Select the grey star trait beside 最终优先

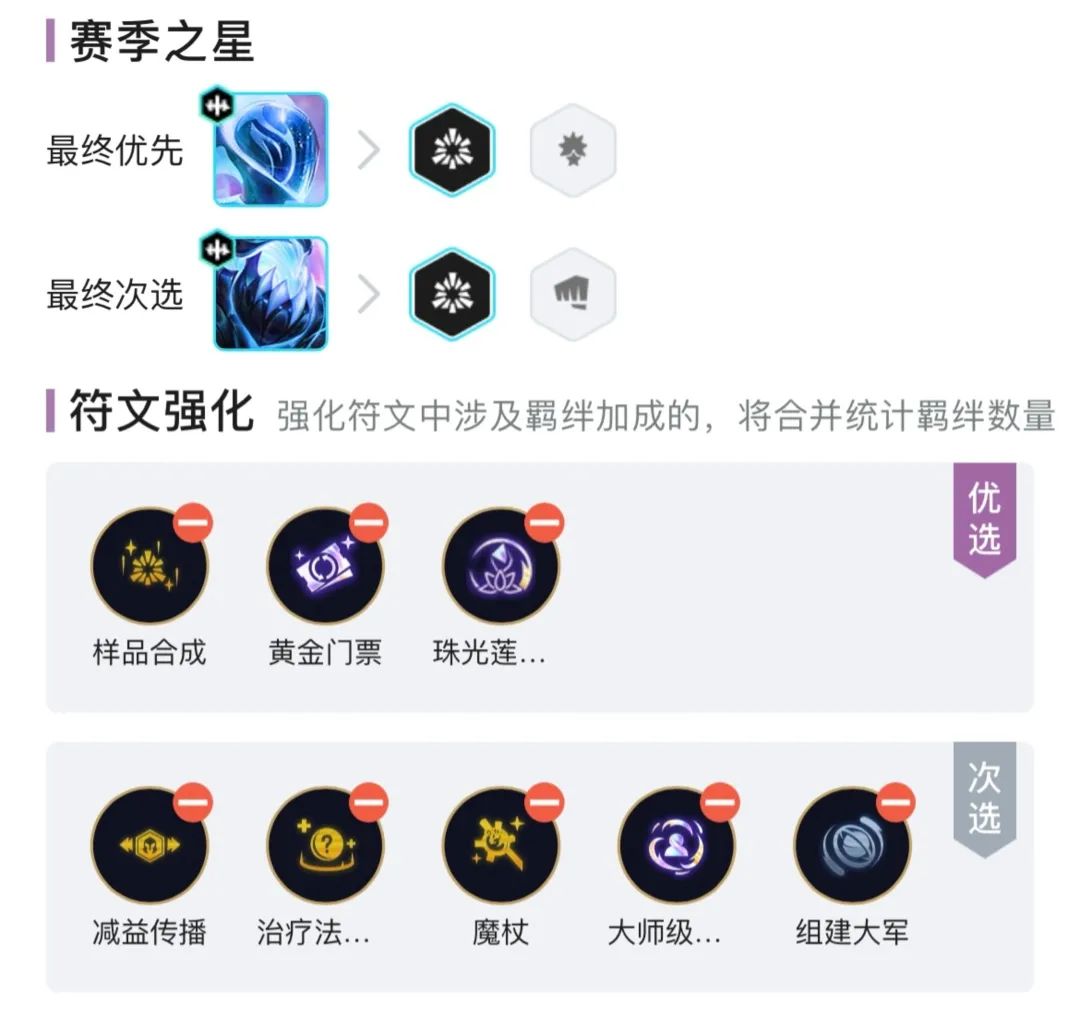[x=573, y=151]
